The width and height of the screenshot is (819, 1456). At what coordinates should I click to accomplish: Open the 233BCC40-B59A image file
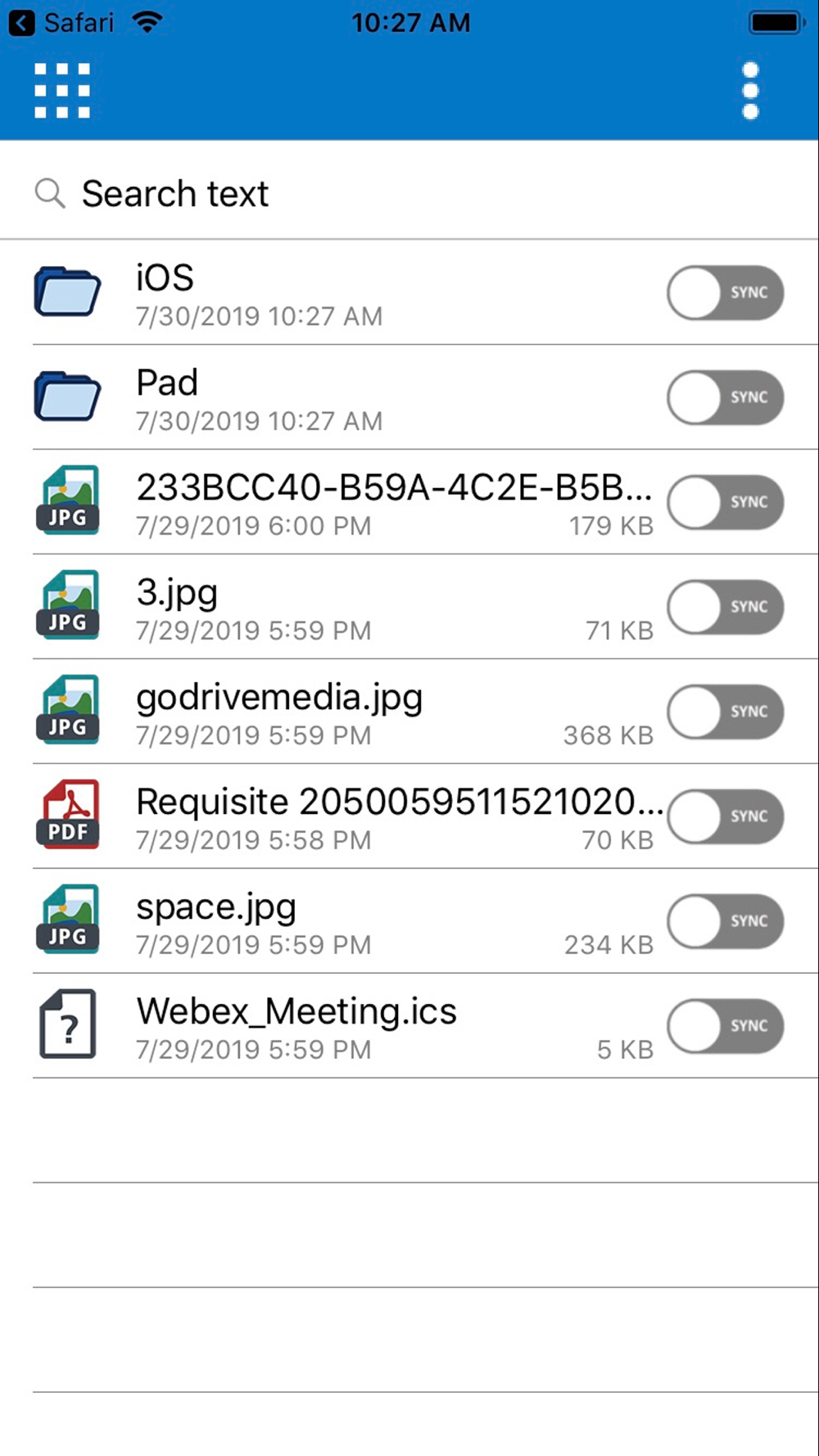point(344,503)
